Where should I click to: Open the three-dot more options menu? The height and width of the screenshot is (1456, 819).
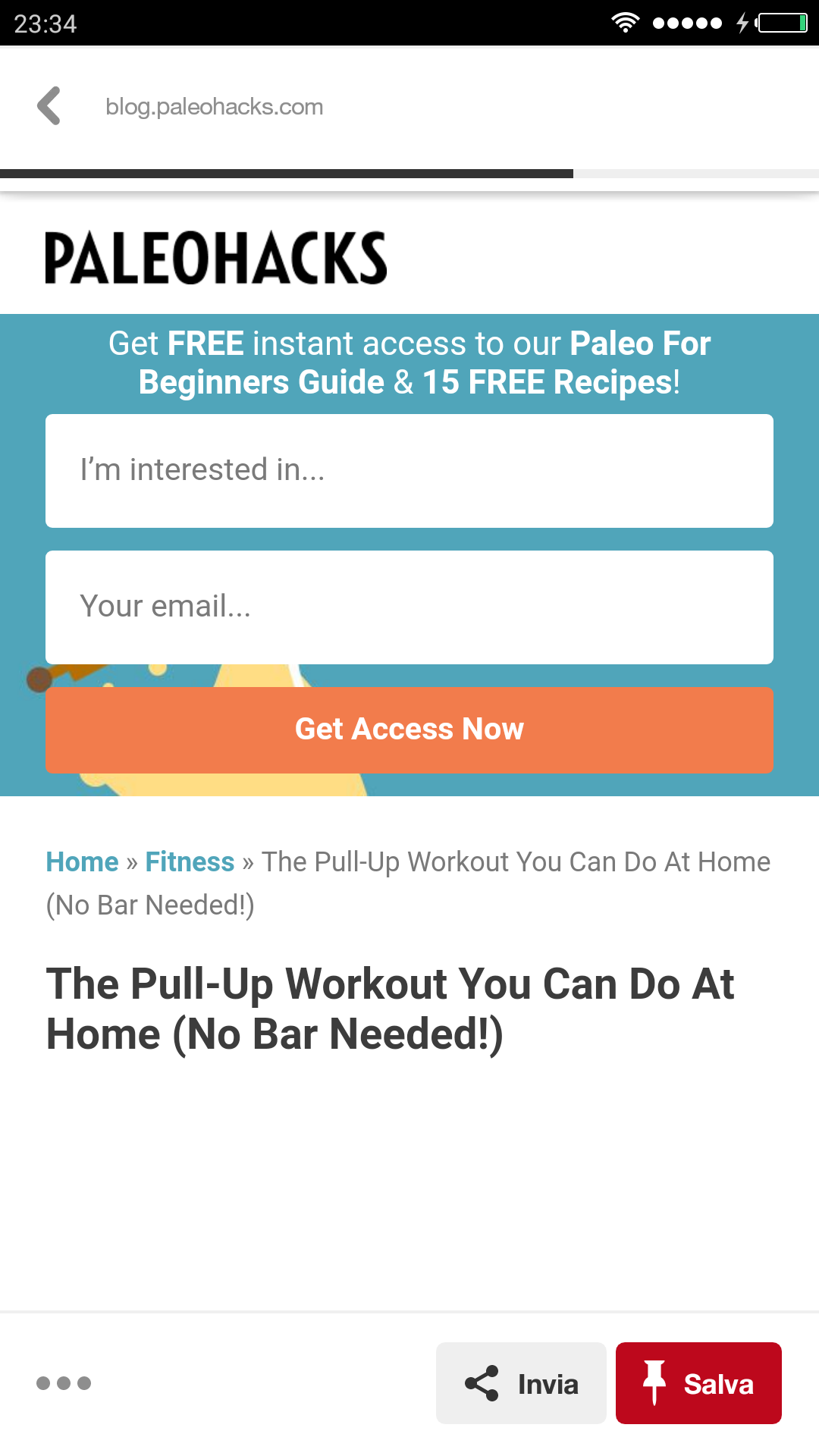[x=64, y=1383]
